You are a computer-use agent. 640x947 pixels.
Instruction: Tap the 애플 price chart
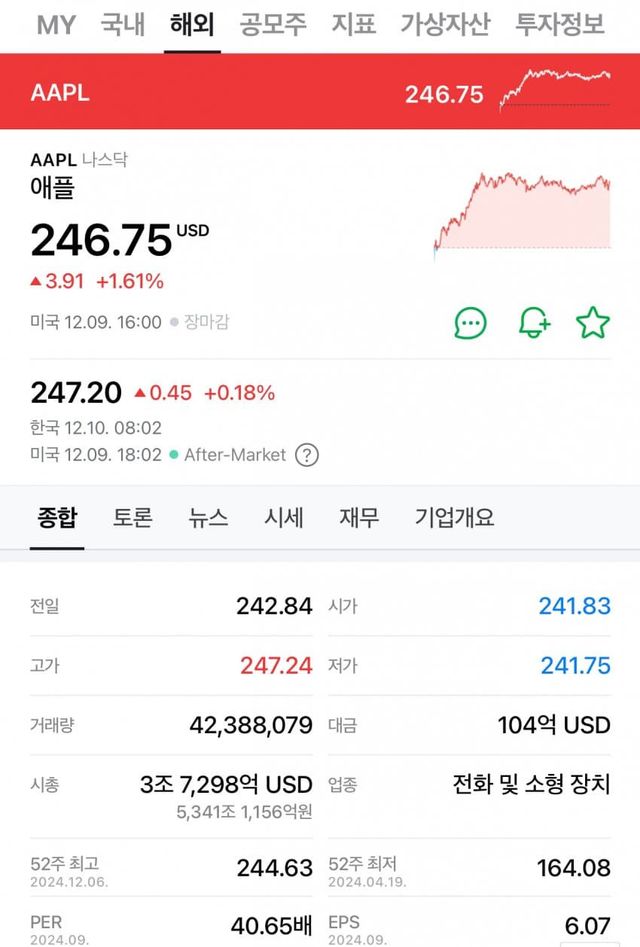tap(522, 213)
